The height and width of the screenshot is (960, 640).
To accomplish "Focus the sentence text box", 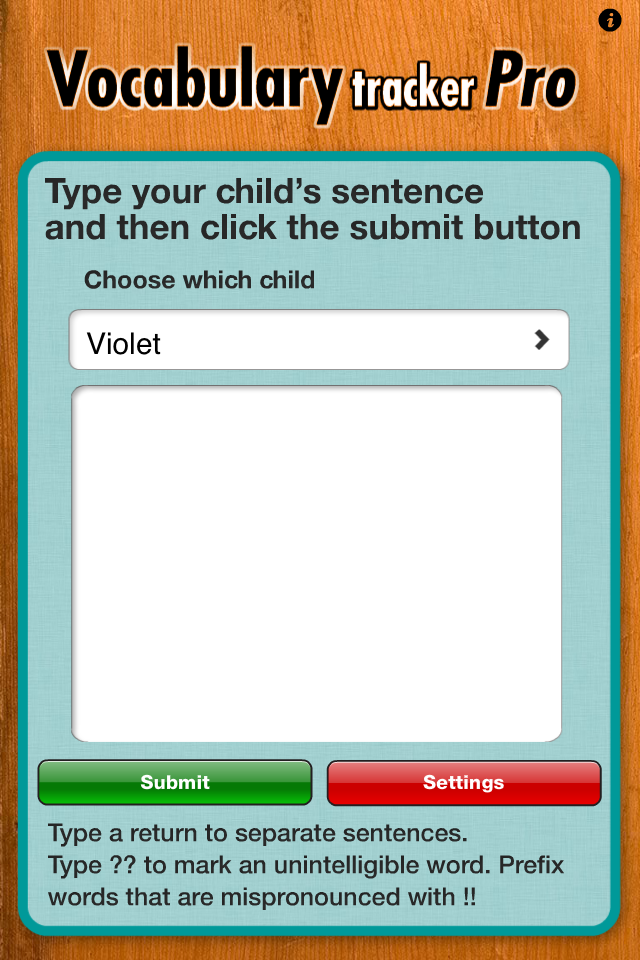I will tap(316, 563).
